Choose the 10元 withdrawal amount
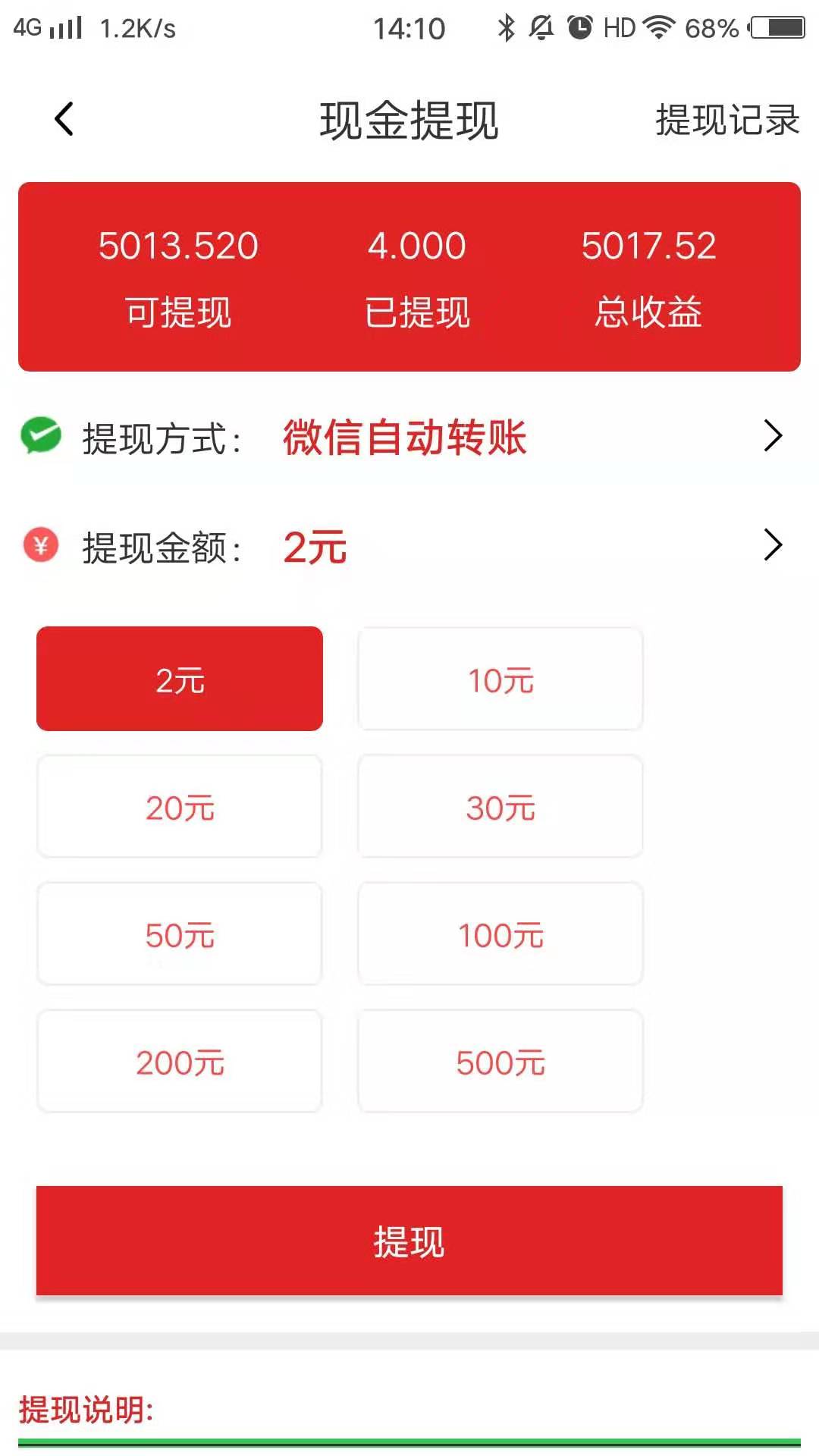Viewport: 819px width, 1456px height. 500,679
